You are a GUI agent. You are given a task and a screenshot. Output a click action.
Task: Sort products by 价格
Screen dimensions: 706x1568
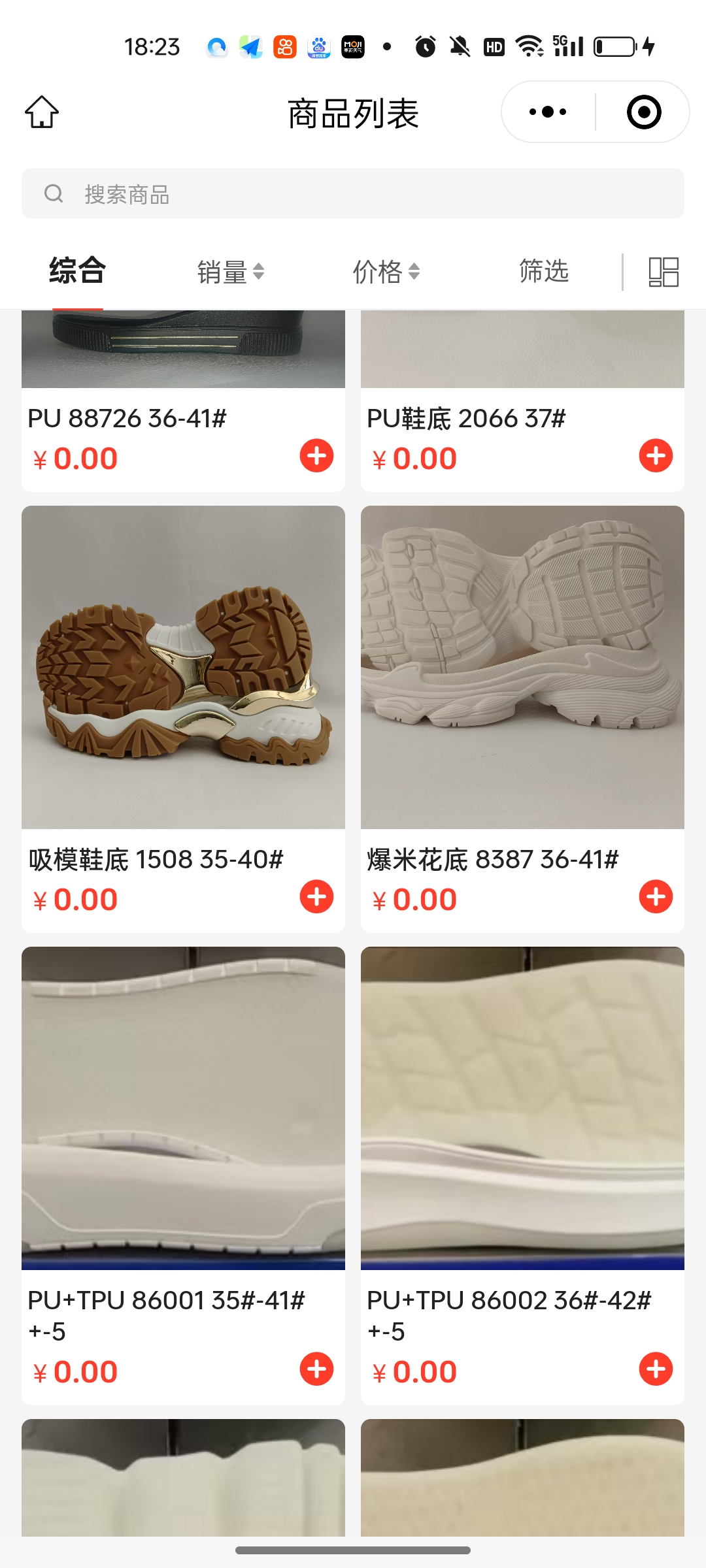(x=386, y=272)
